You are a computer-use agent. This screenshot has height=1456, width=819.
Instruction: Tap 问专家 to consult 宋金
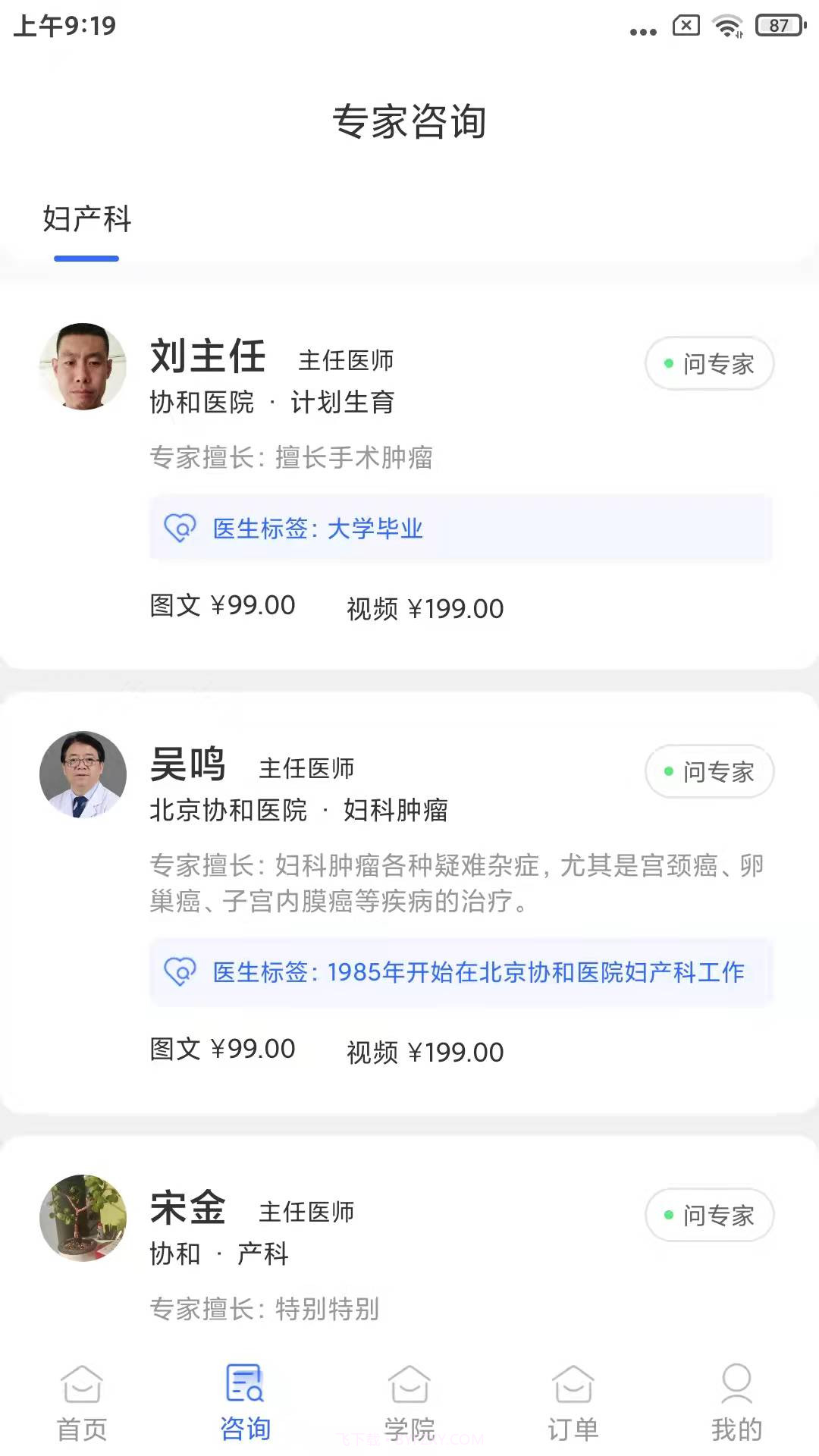[709, 1216]
